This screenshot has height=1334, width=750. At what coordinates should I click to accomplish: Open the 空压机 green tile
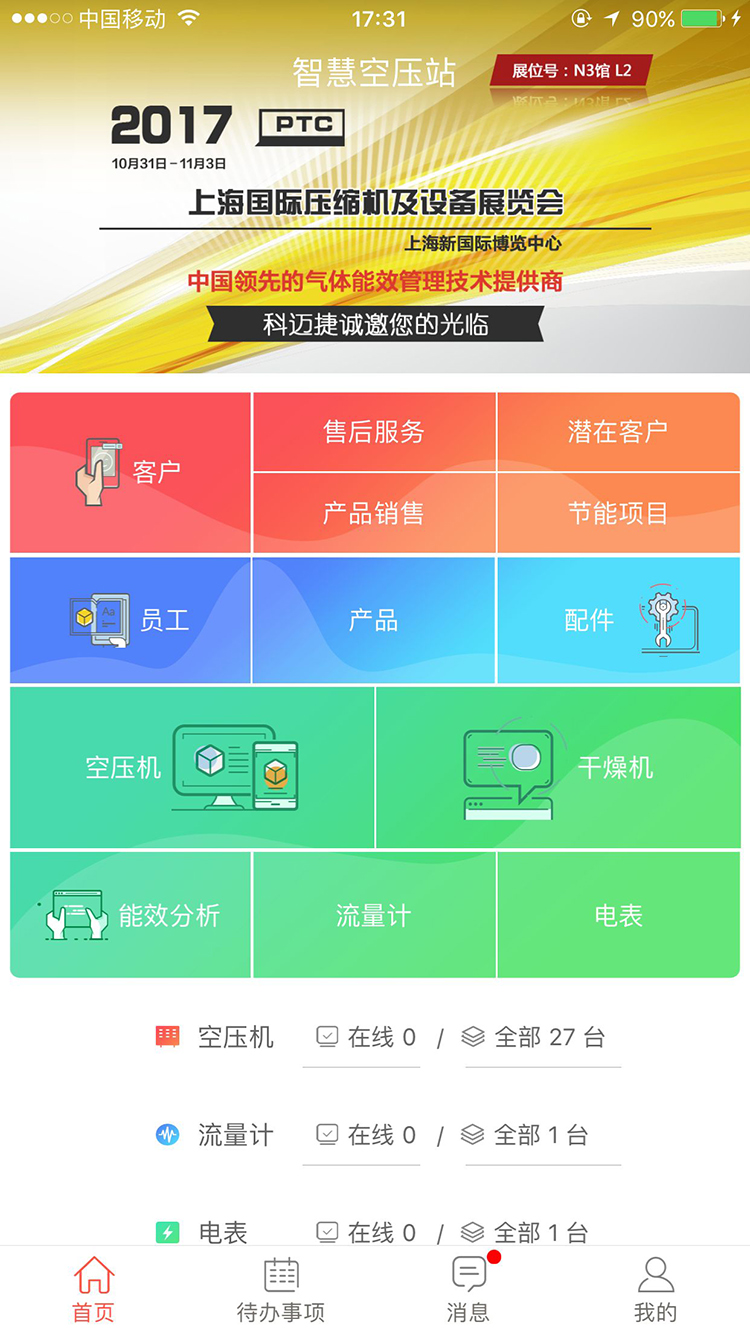coord(192,767)
